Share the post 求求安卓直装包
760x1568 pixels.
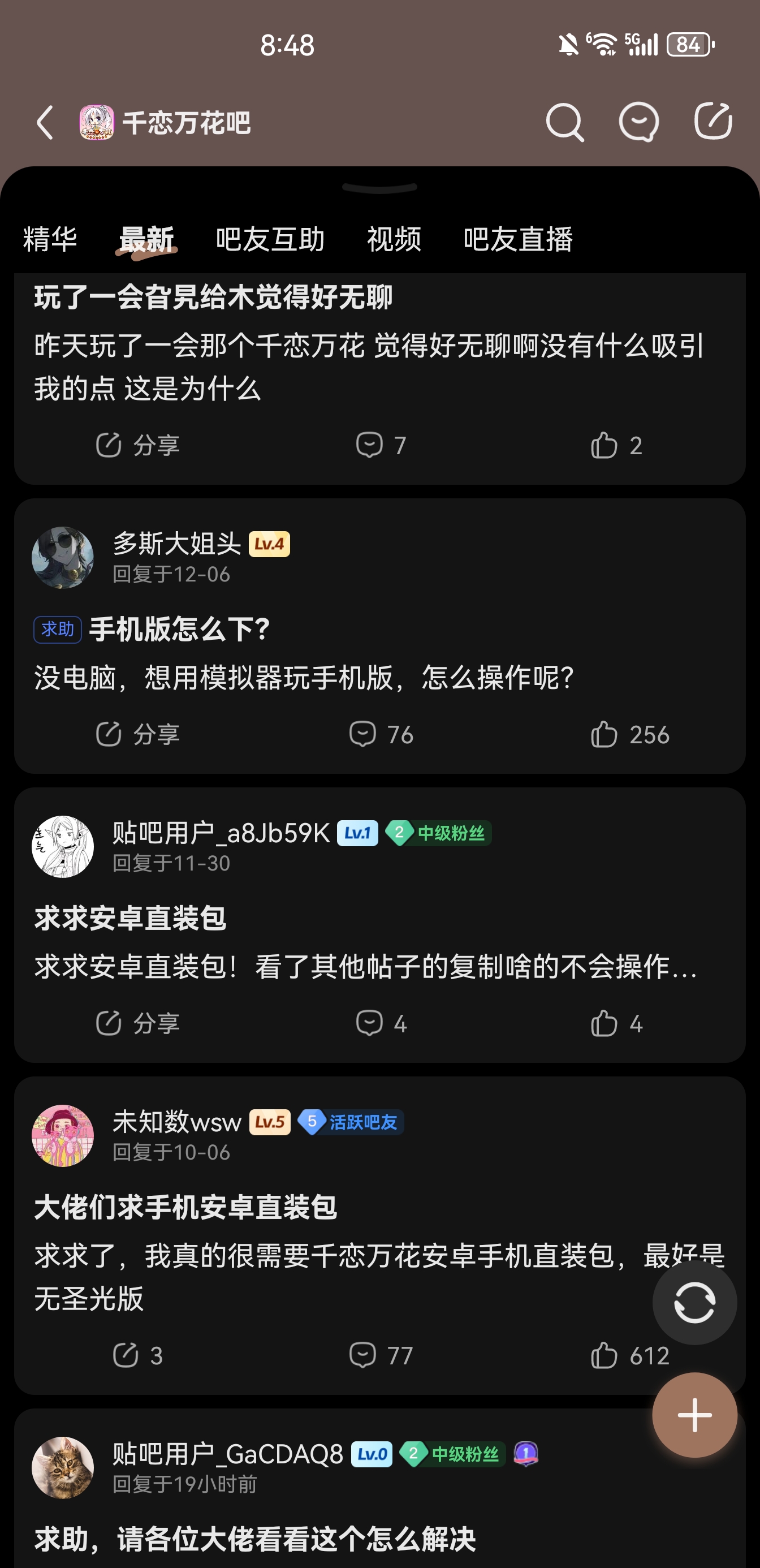pyautogui.click(x=137, y=1023)
